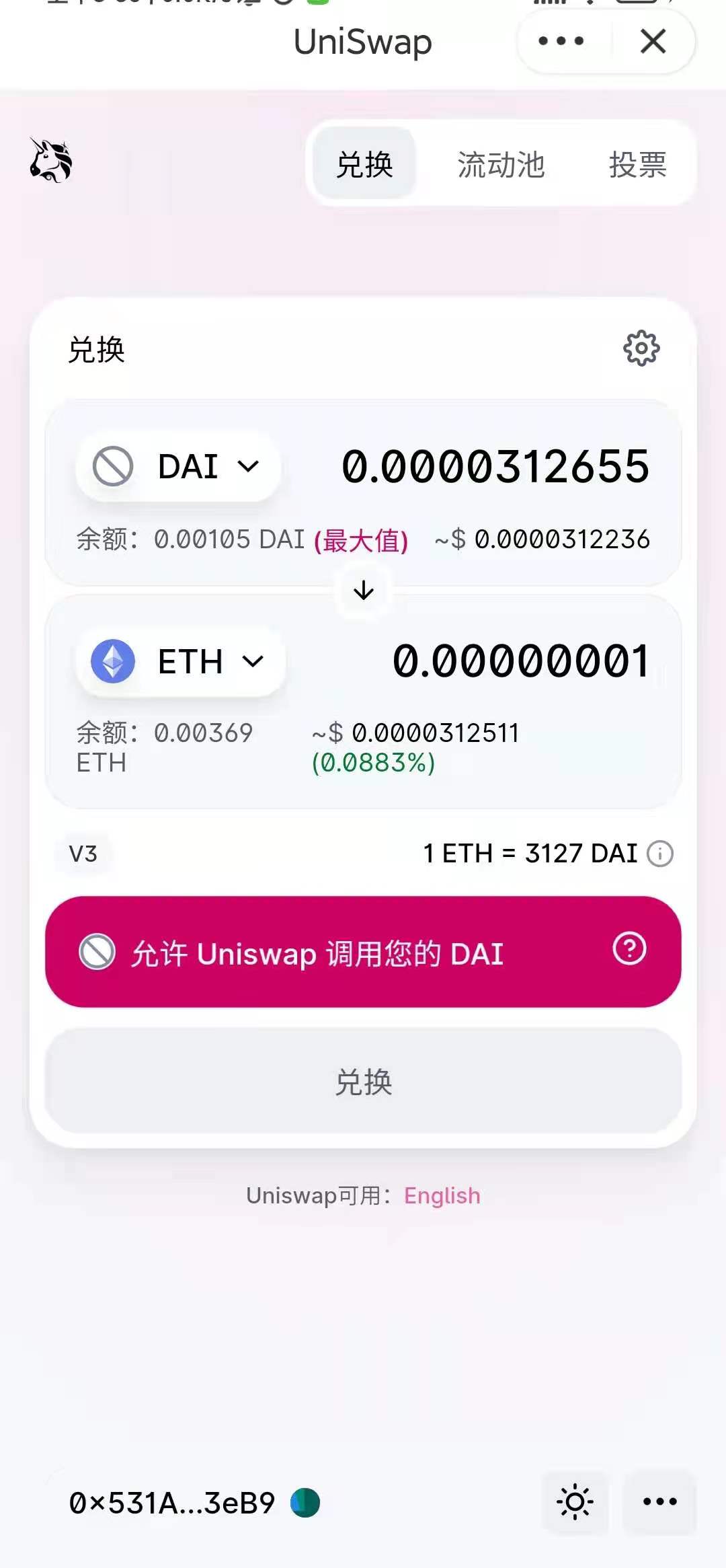Open the mini program menu ellipsis at top
726x1568 pixels.
[x=560, y=42]
